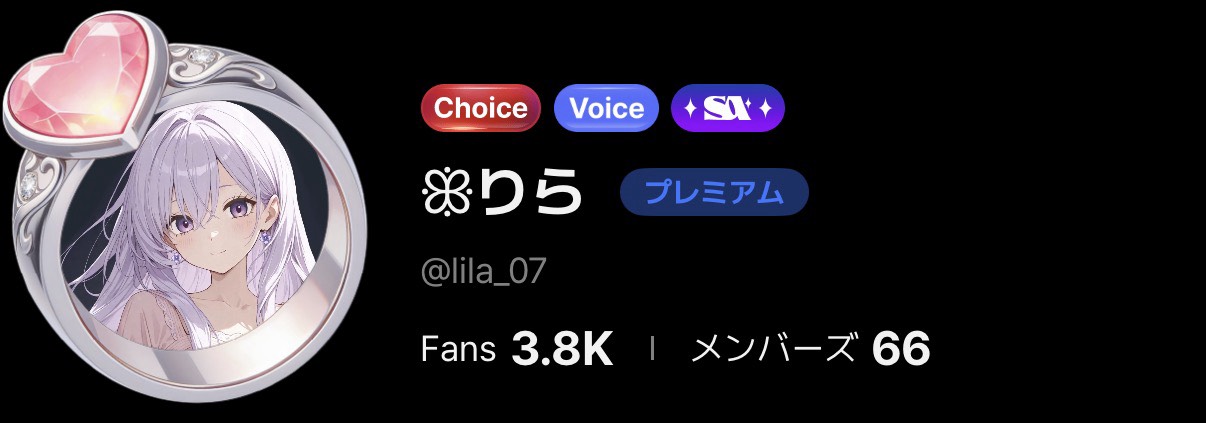1206x423 pixels.
Task: Tap the purple SA rank badge
Action: (x=728, y=108)
